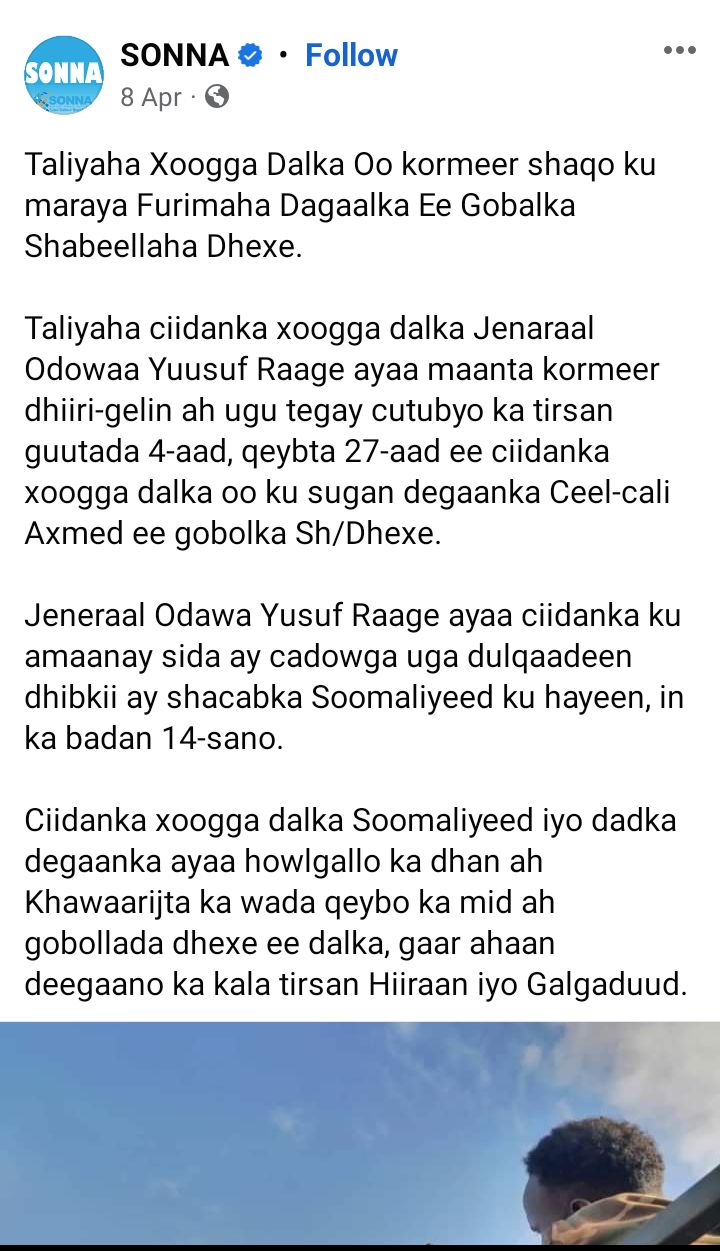Follow the SONNA page
Viewport: 720px width, 1251px height.
(351, 55)
